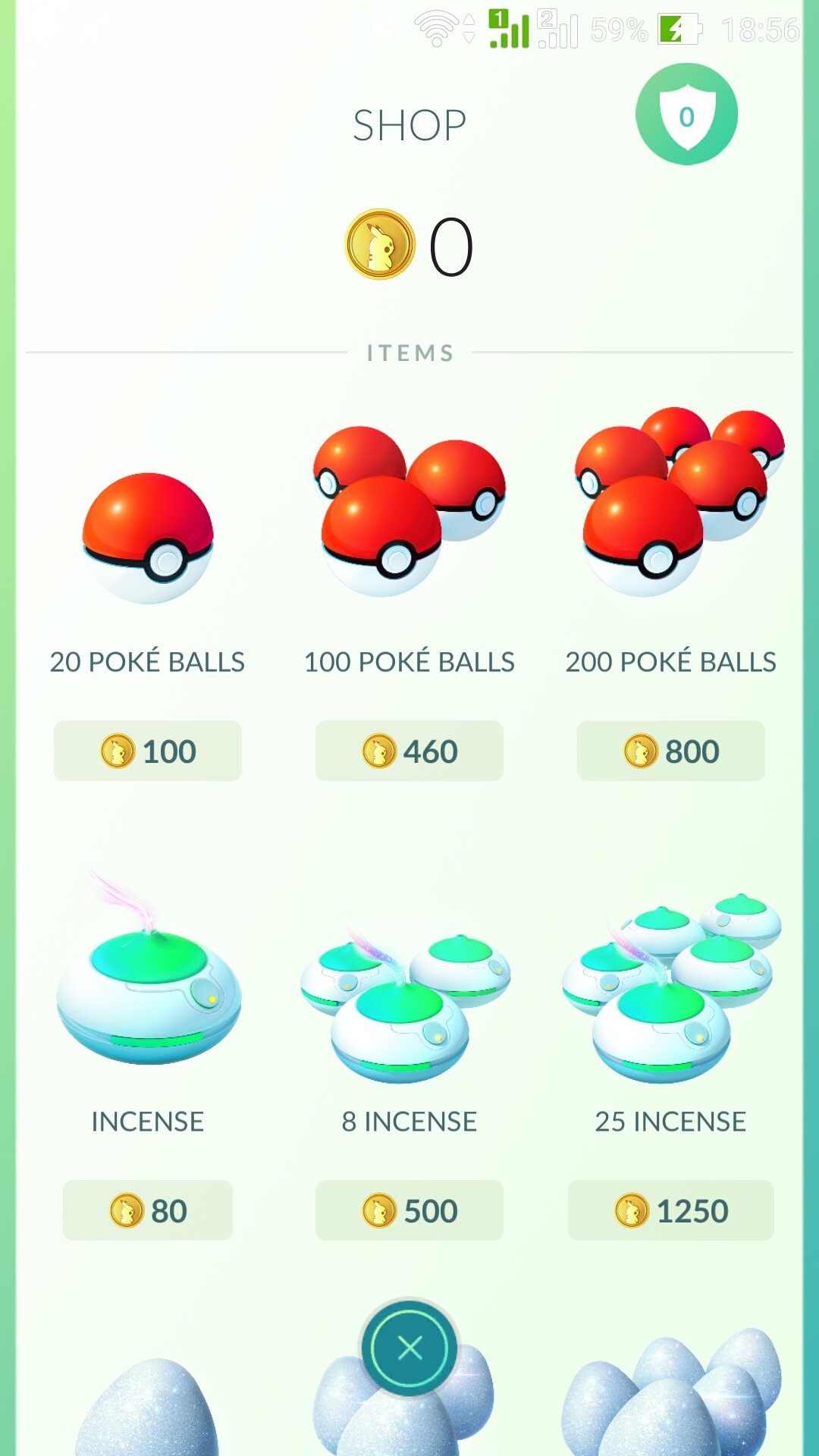Purchase single Incense for 80 coins
Screen dimensions: 819x1456
coord(148,1210)
